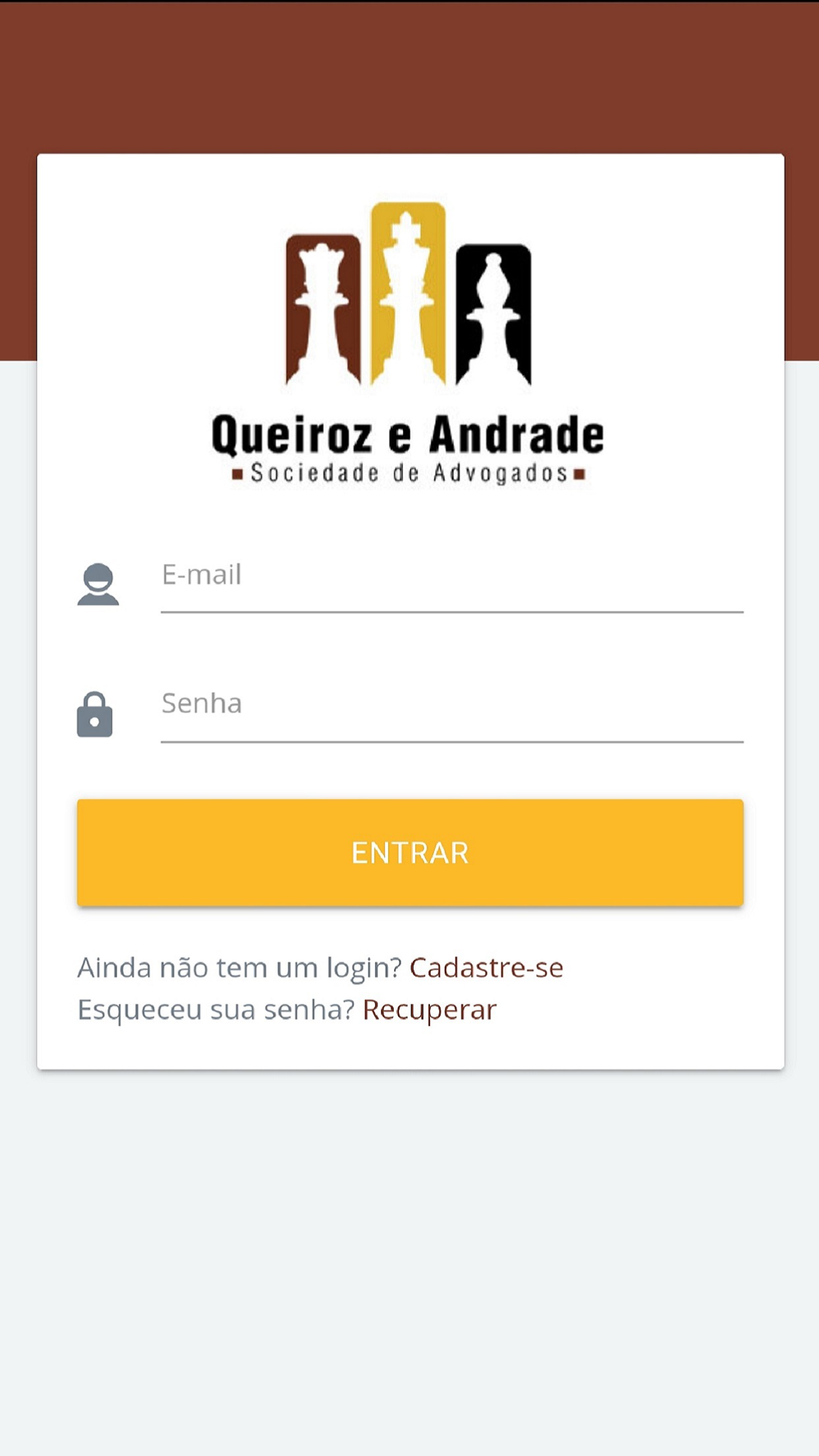This screenshot has height=1456, width=819.
Task: Focus the Senha password field
Action: pos(451,705)
